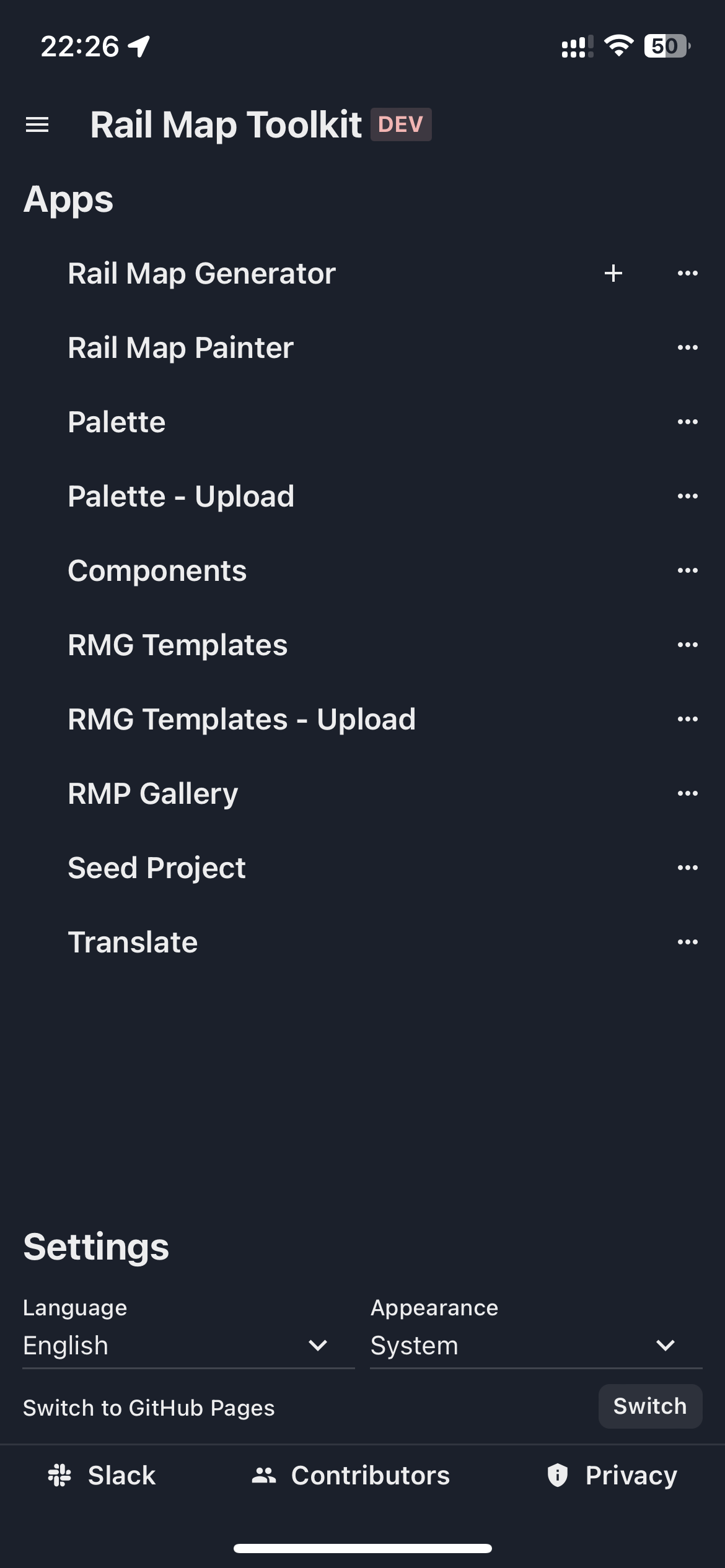
Task: Open the overflow menu for Palette
Action: tap(688, 422)
